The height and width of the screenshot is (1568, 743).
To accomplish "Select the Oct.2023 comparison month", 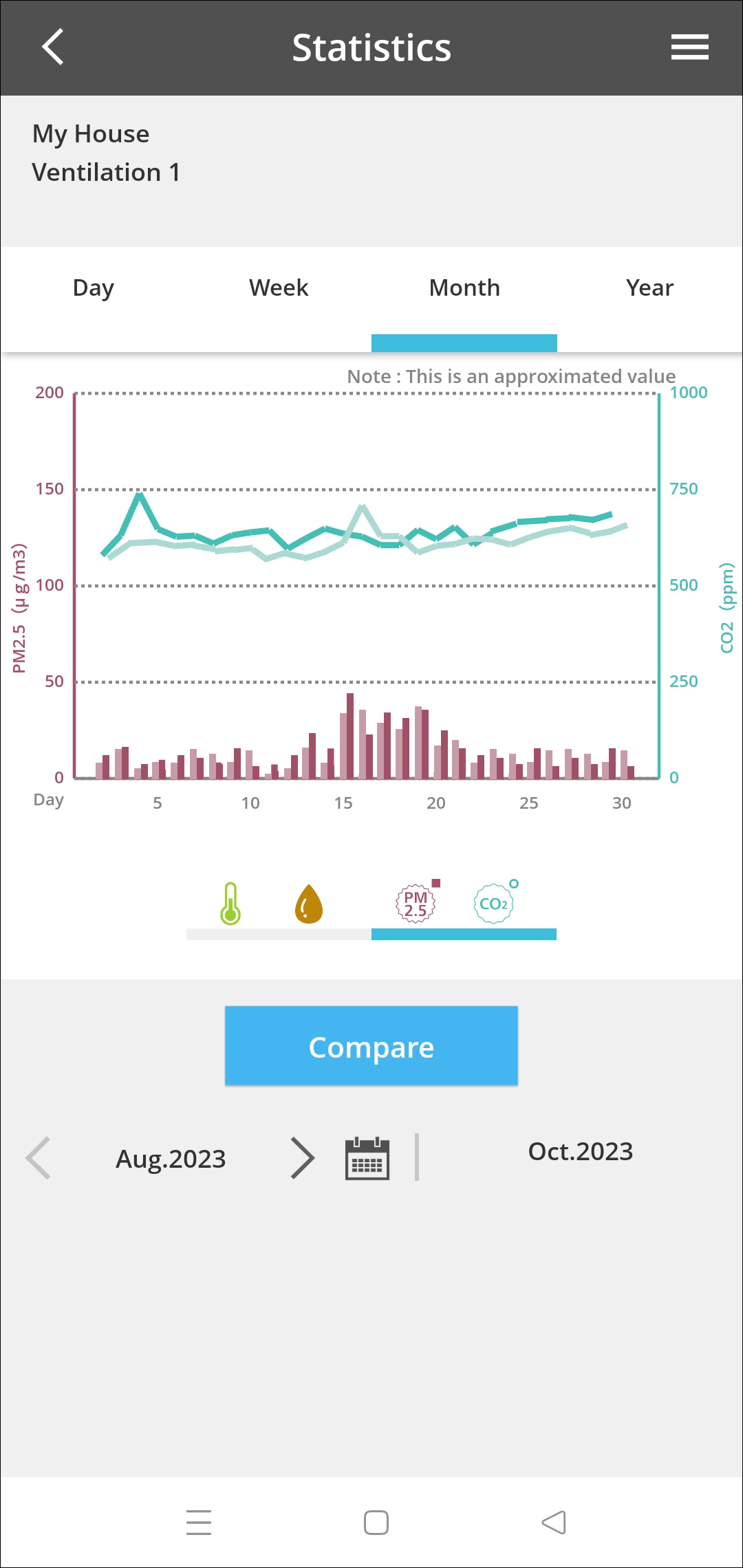I will click(x=580, y=1151).
